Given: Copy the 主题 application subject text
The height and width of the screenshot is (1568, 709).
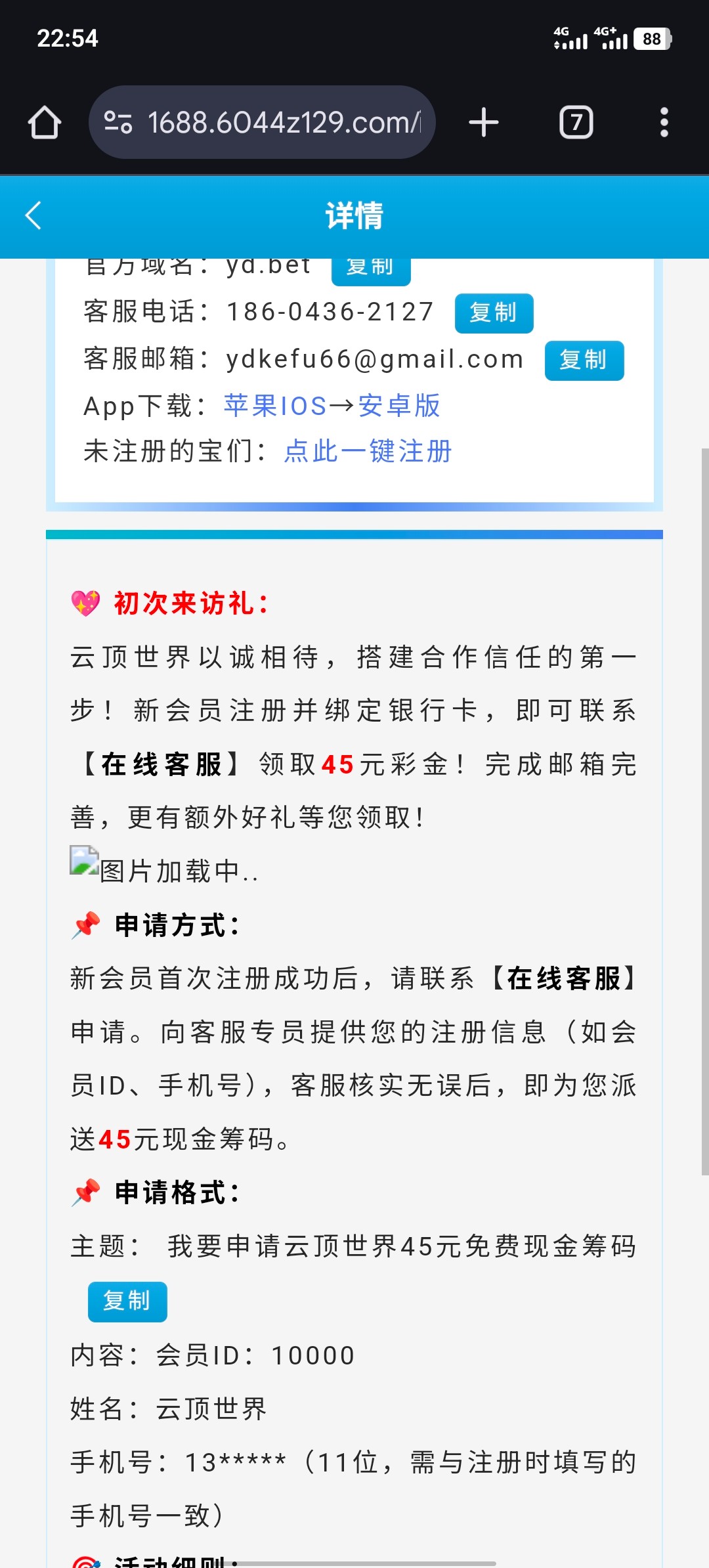Looking at the screenshot, I should coord(127,1301).
